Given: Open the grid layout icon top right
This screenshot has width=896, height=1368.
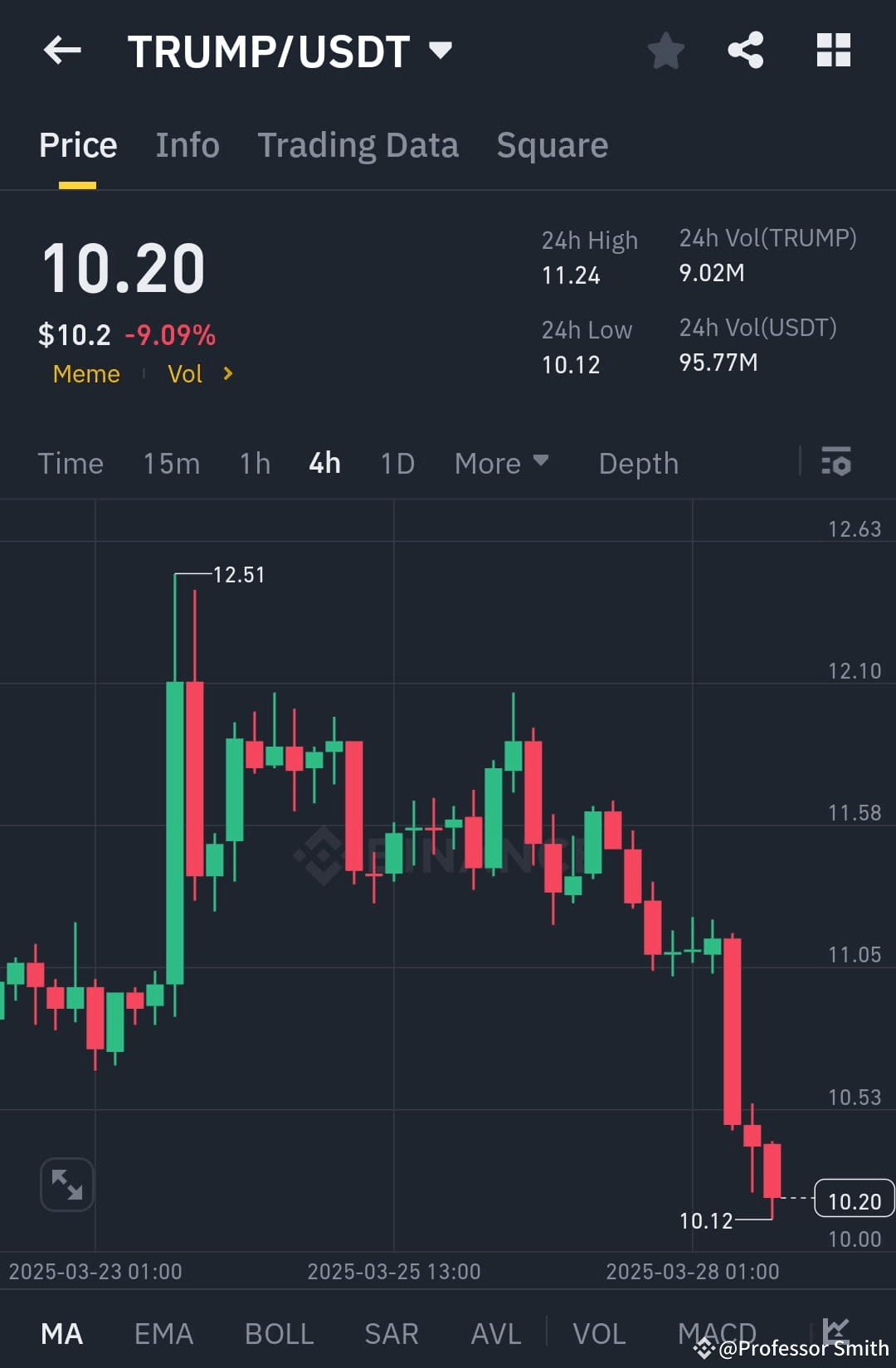Looking at the screenshot, I should [833, 50].
